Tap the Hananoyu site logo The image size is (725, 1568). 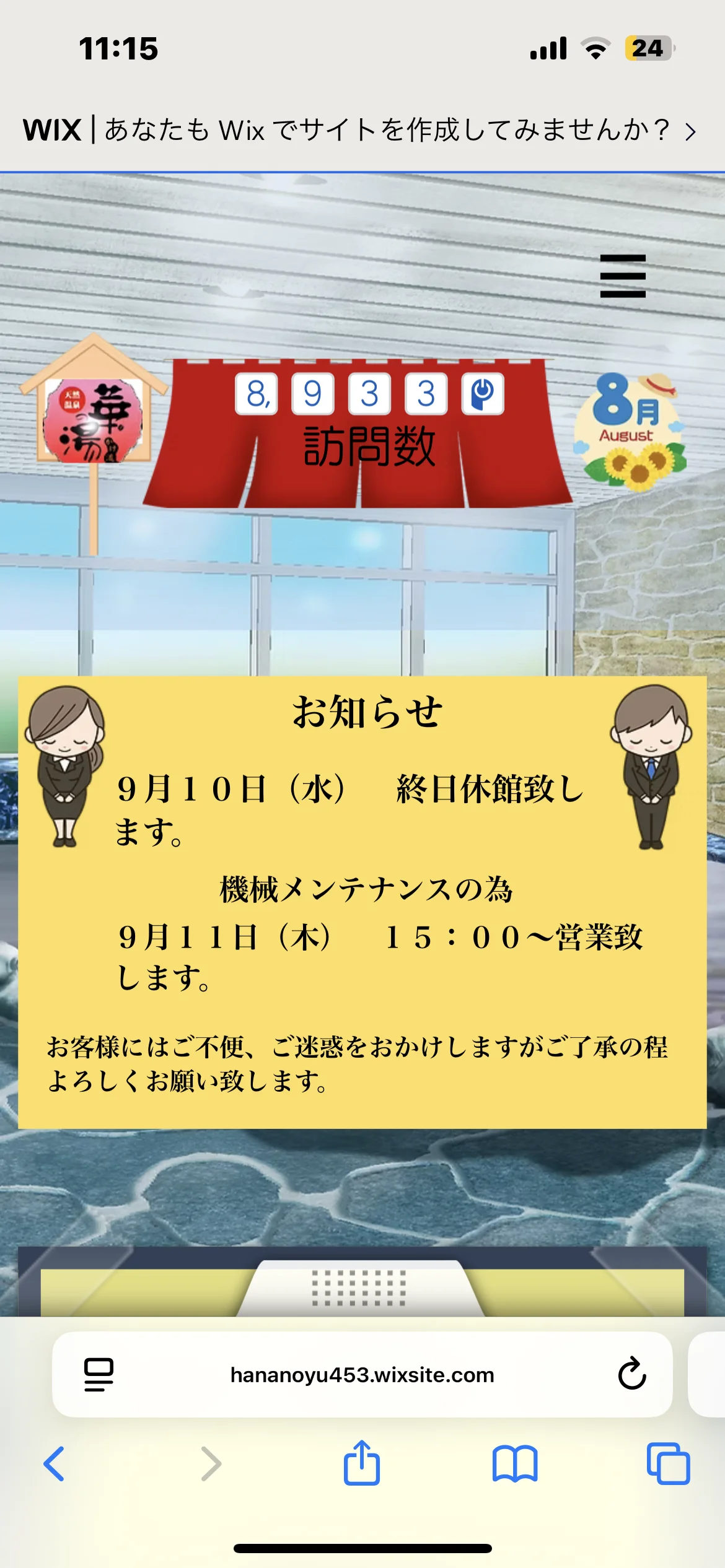click(93, 421)
